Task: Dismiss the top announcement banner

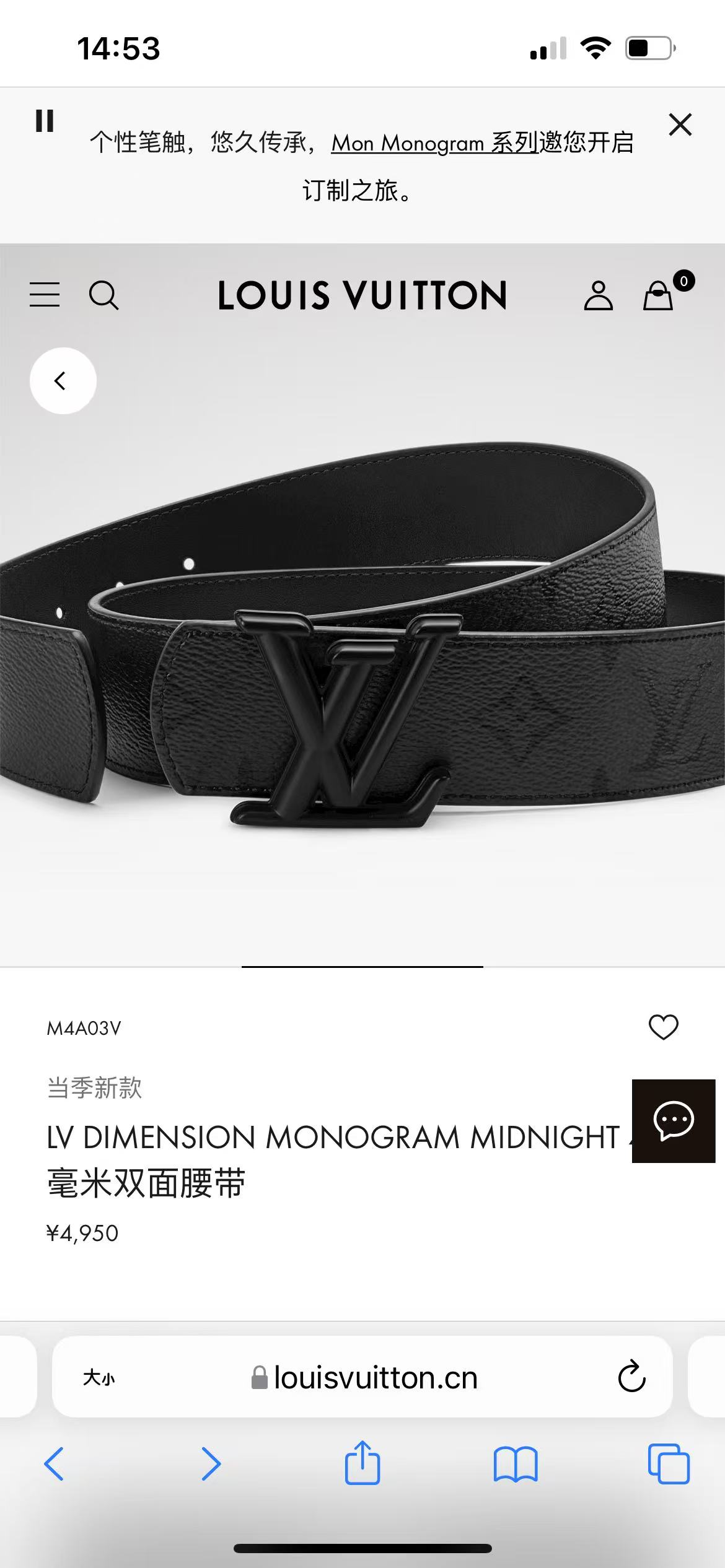Action: click(680, 124)
